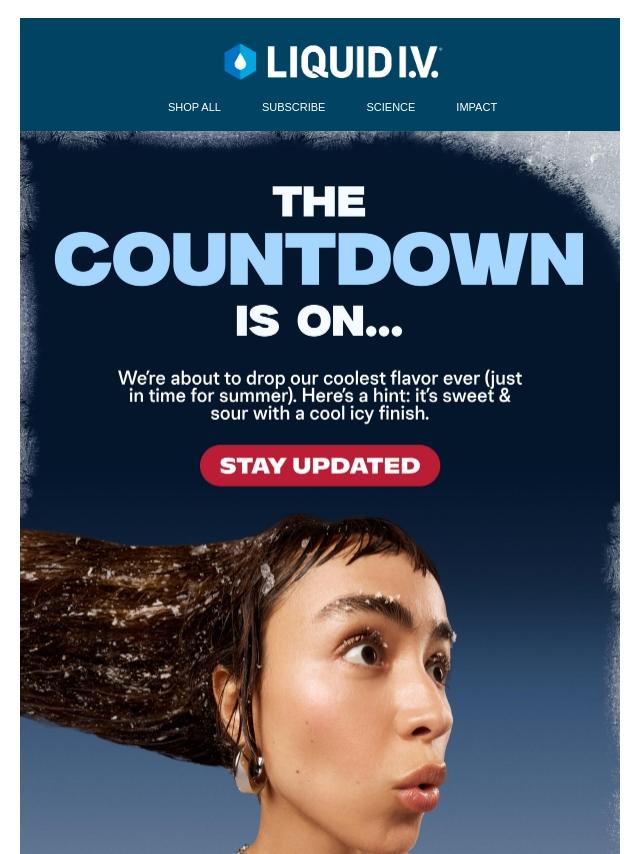
Task: Tap the Stay Updated button
Action: pyautogui.click(x=320, y=466)
